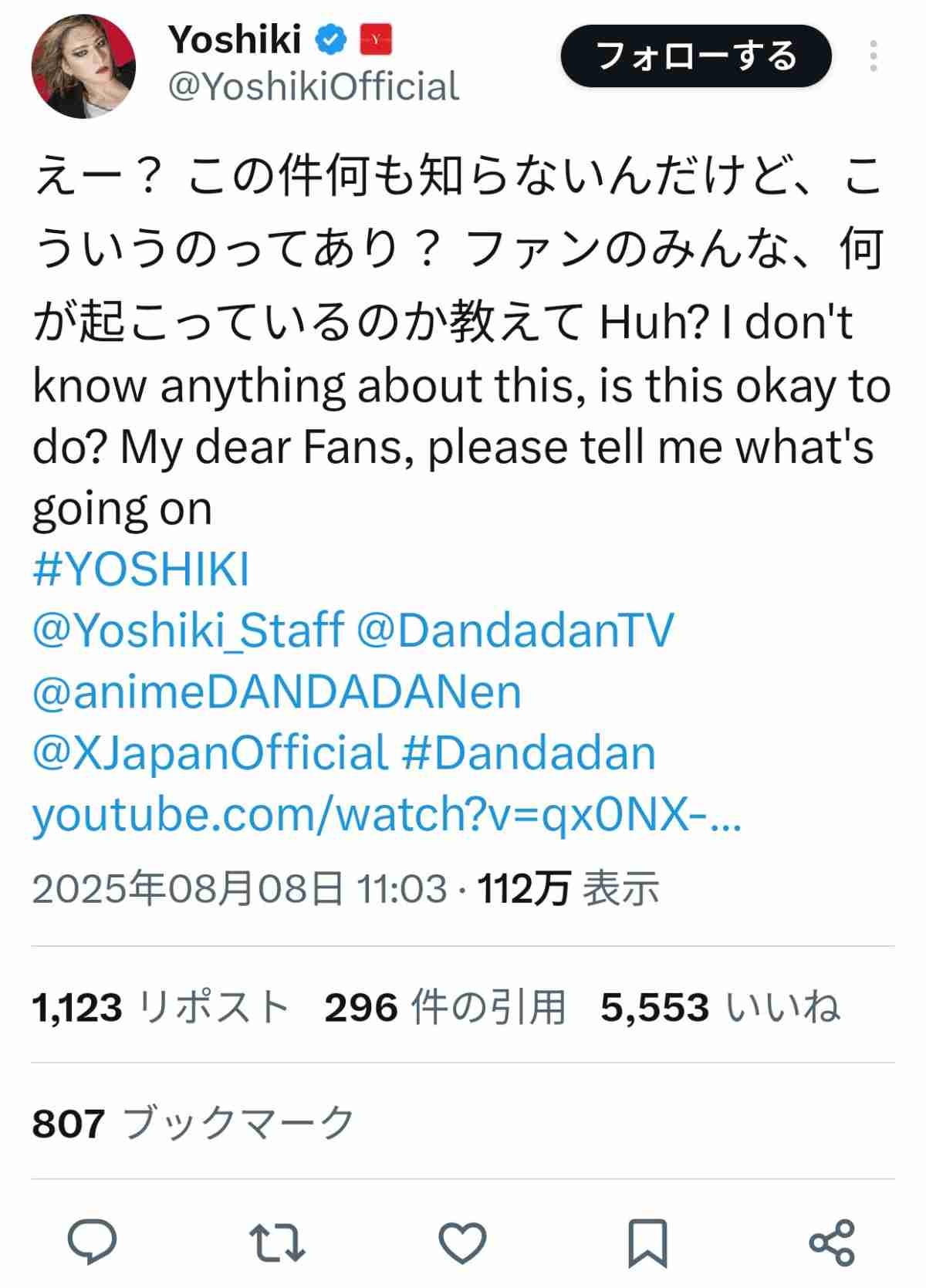Open the three-dot overflow menu
926x1288 pixels.
(x=874, y=56)
